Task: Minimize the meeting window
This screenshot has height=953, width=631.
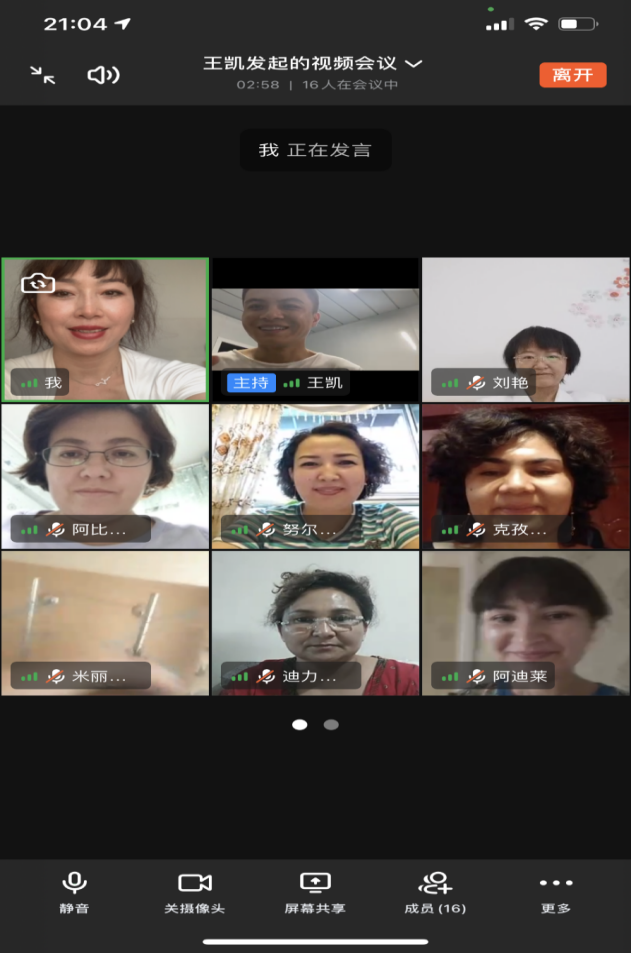Action: pos(42,74)
